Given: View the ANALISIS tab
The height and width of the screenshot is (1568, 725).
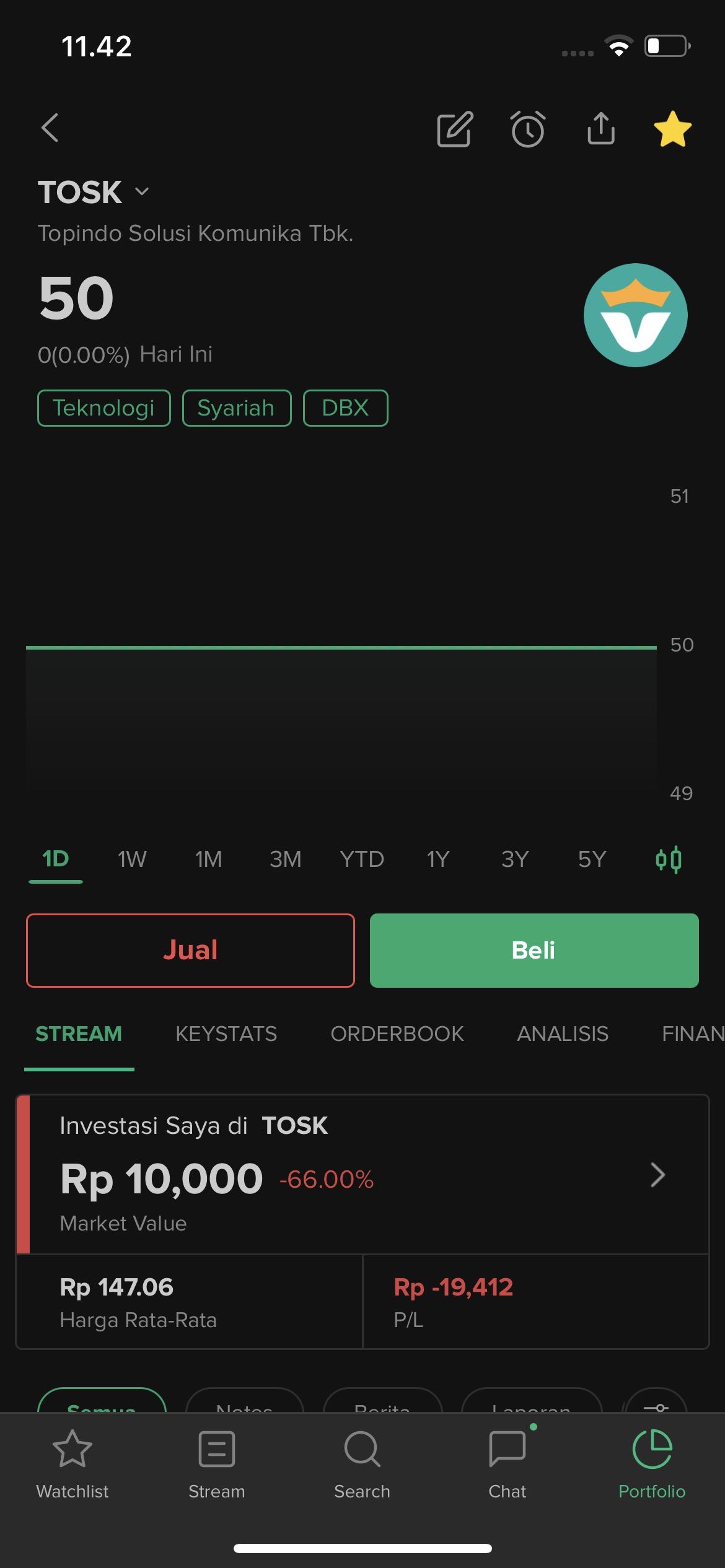Looking at the screenshot, I should click(563, 1034).
